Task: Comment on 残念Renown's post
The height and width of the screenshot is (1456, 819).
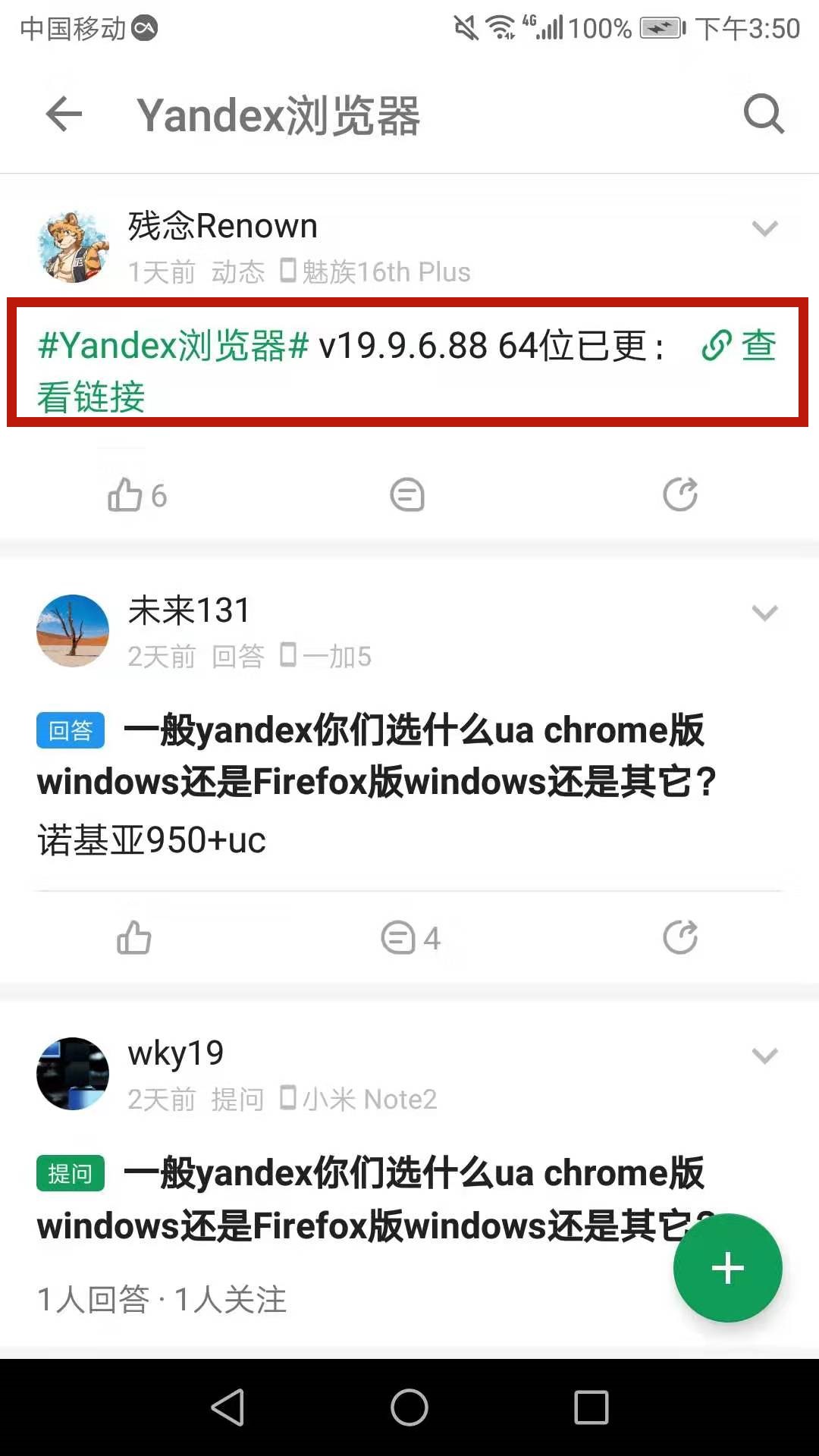Action: 407,496
